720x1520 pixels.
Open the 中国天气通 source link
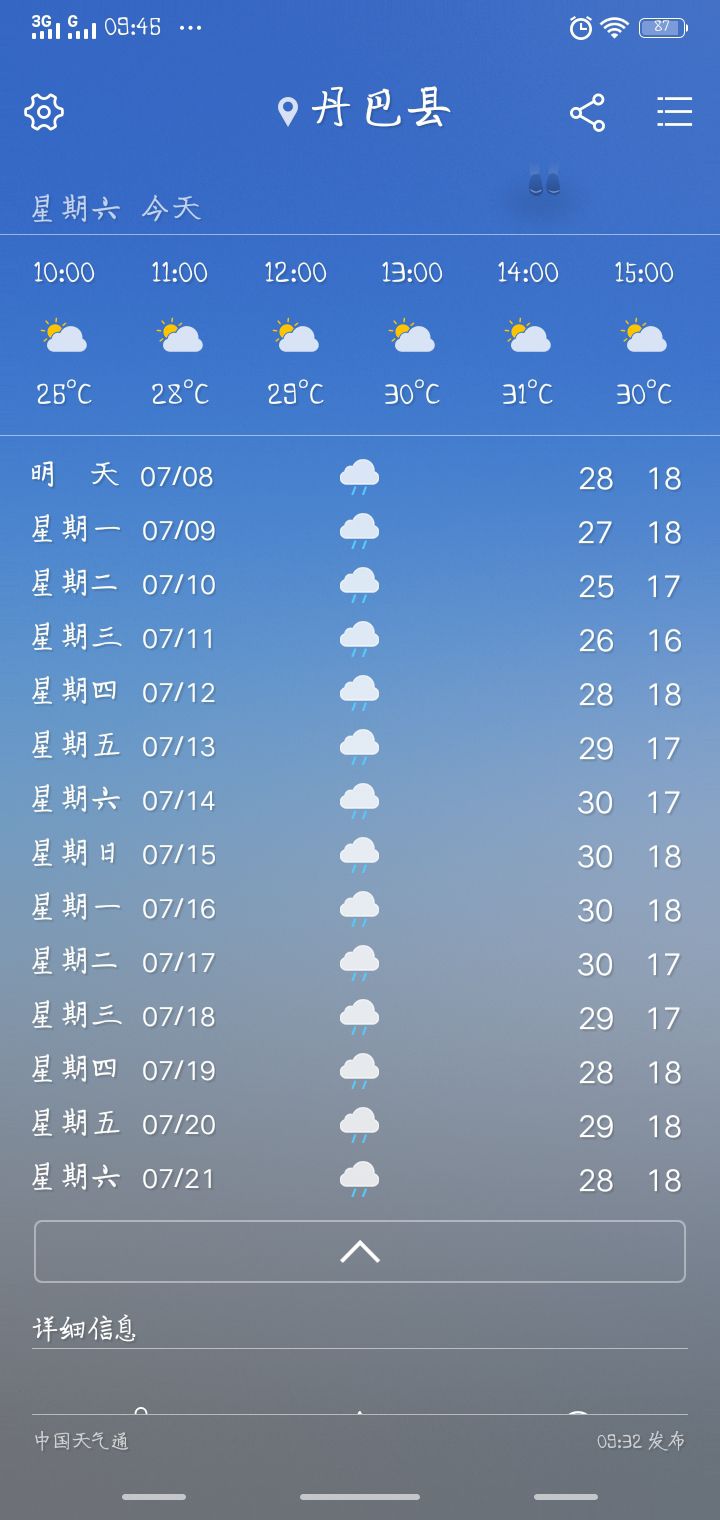tap(82, 1441)
